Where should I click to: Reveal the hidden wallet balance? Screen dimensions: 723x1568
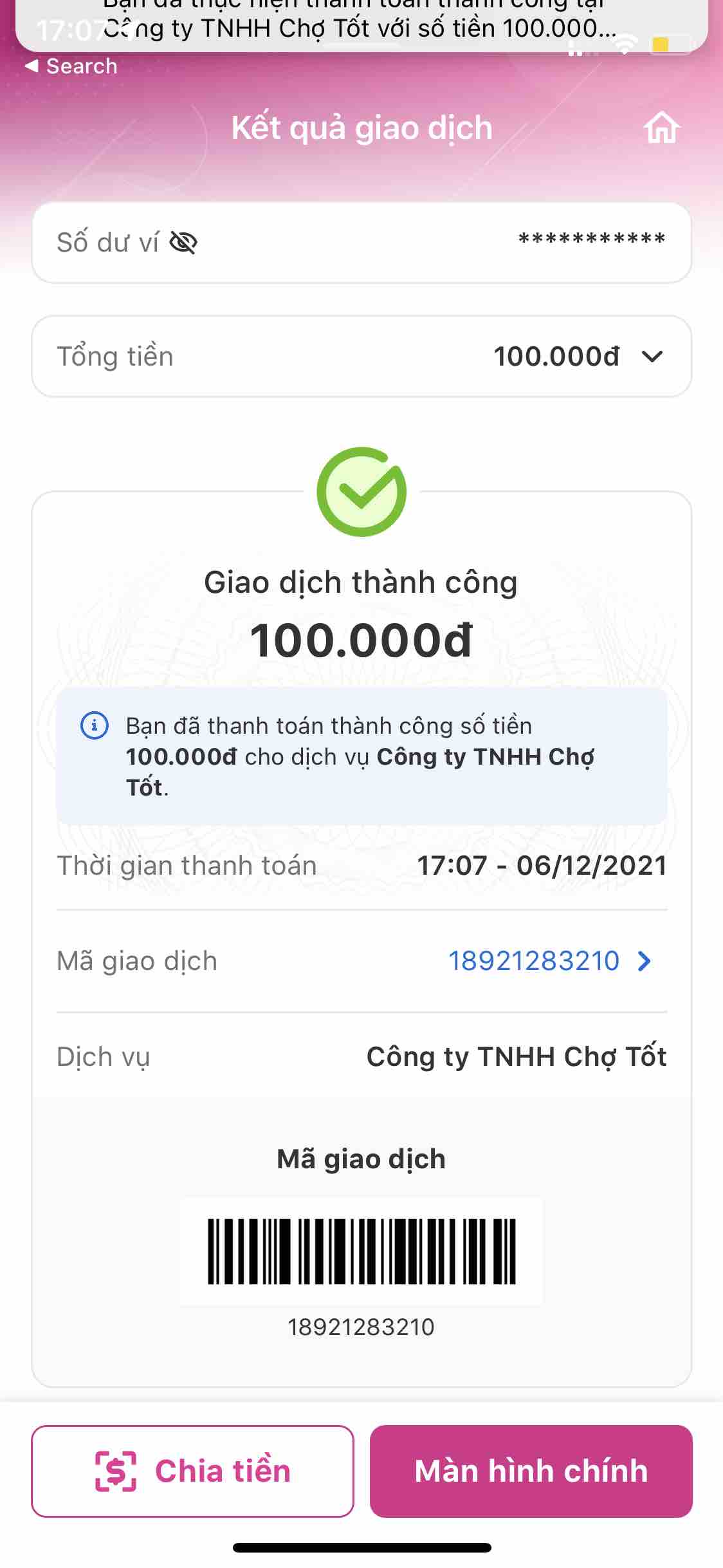[x=183, y=243]
